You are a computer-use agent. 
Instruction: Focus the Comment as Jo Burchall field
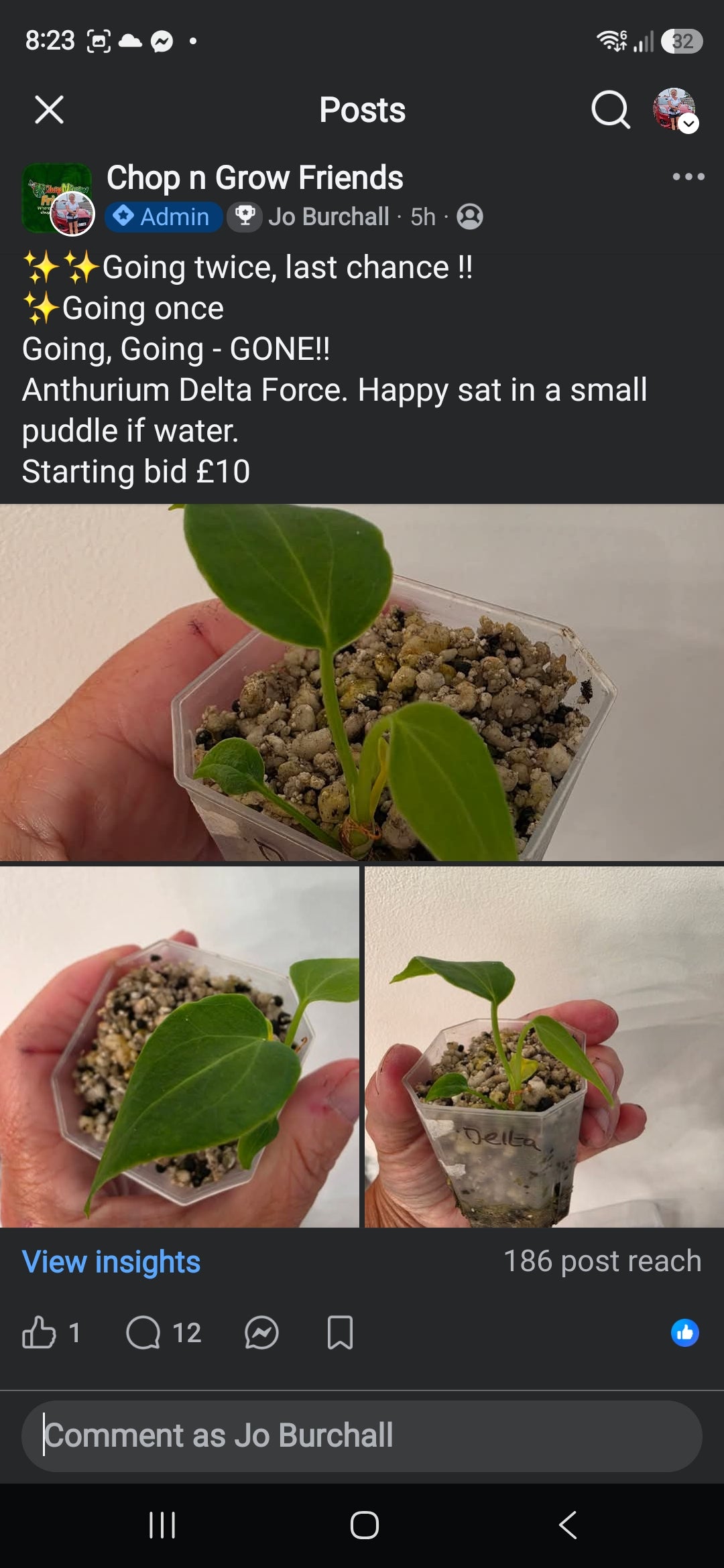(362, 1436)
